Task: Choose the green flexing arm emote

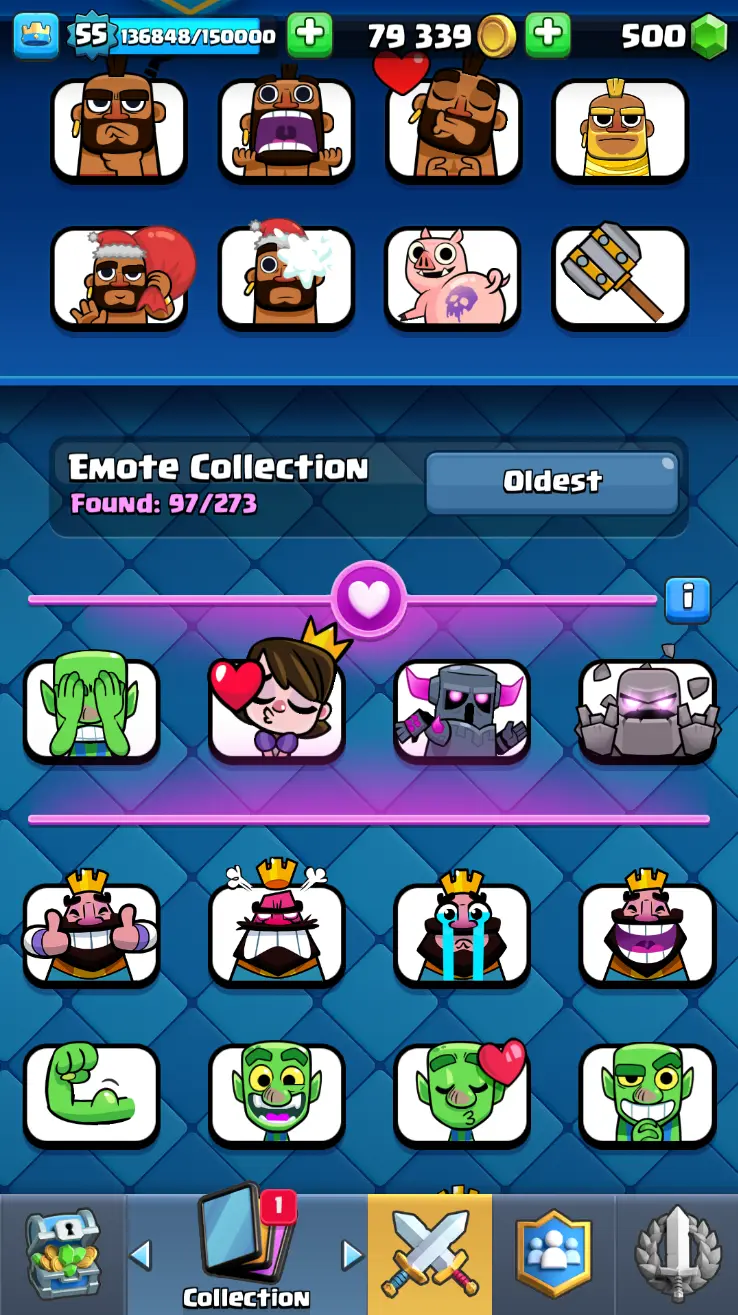Action: pos(91,1094)
